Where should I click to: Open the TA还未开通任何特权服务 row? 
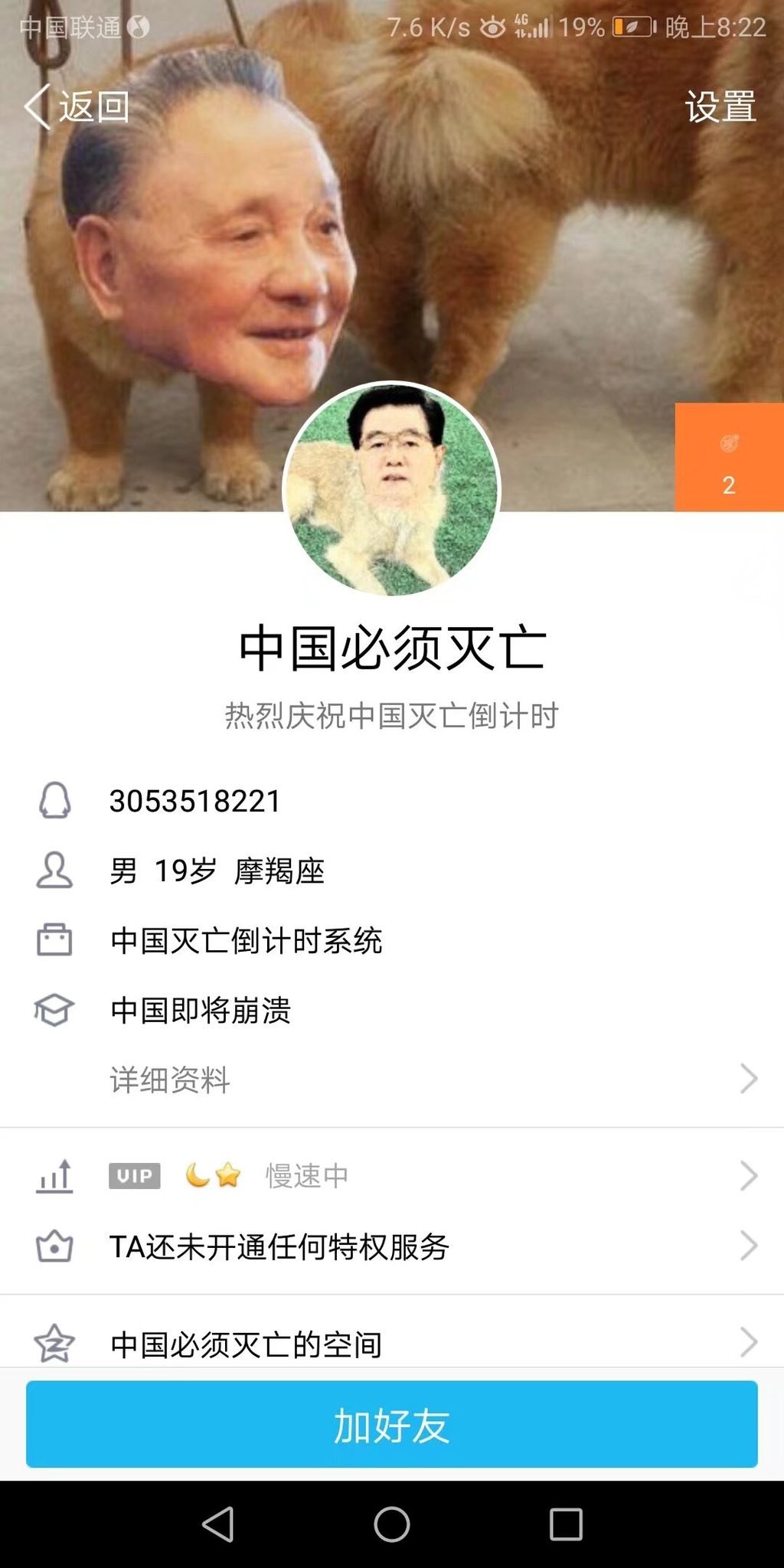click(x=392, y=1246)
